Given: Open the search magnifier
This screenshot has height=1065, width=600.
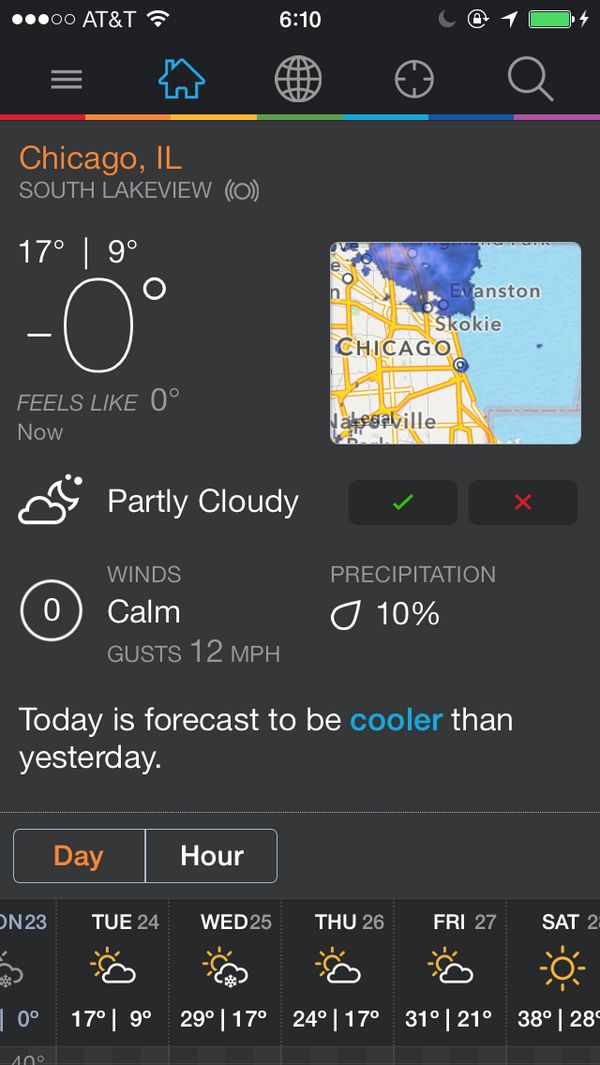Looking at the screenshot, I should click(530, 78).
